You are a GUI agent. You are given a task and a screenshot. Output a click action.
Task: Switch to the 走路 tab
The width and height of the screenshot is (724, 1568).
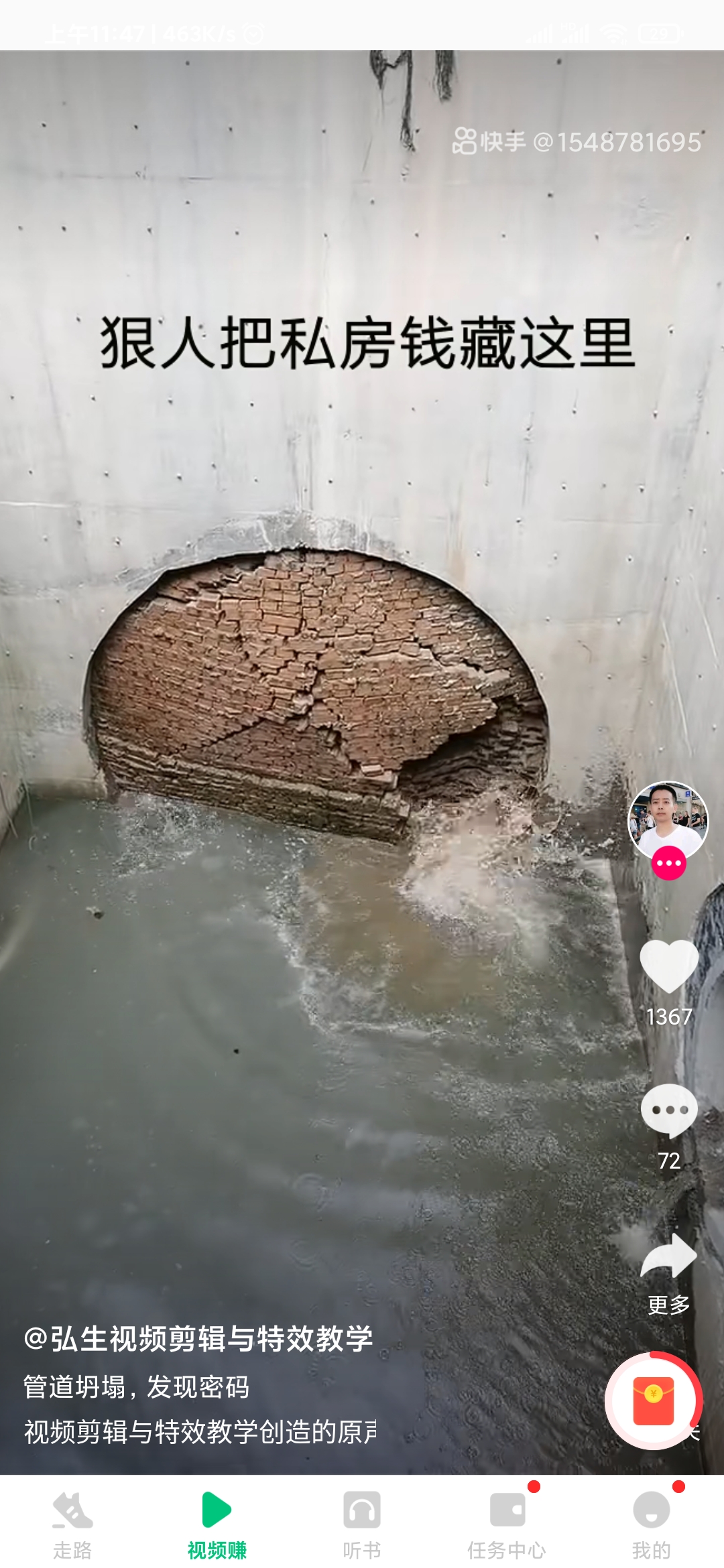coord(72,1522)
